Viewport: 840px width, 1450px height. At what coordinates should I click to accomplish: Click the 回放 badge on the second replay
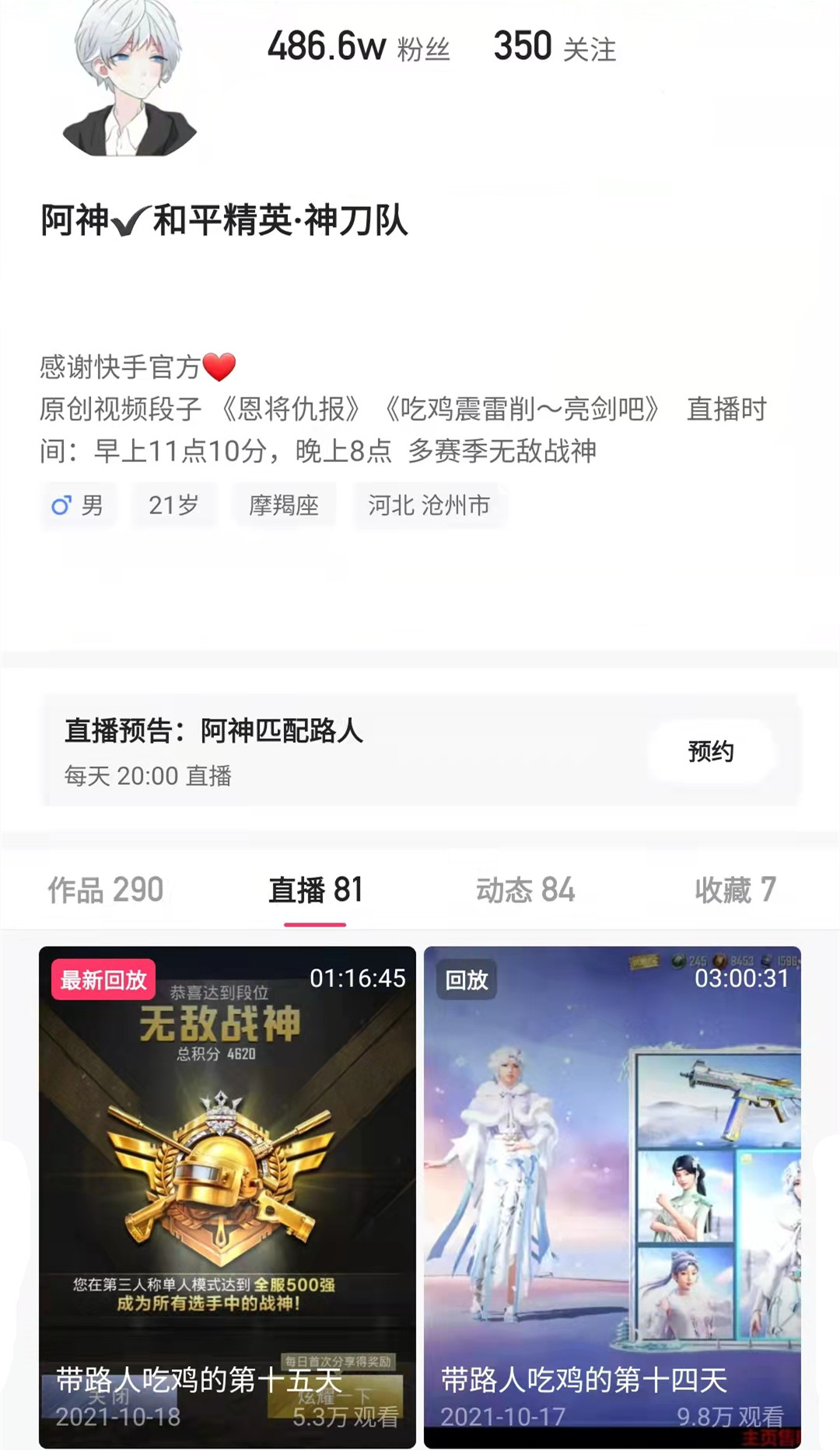(x=467, y=982)
